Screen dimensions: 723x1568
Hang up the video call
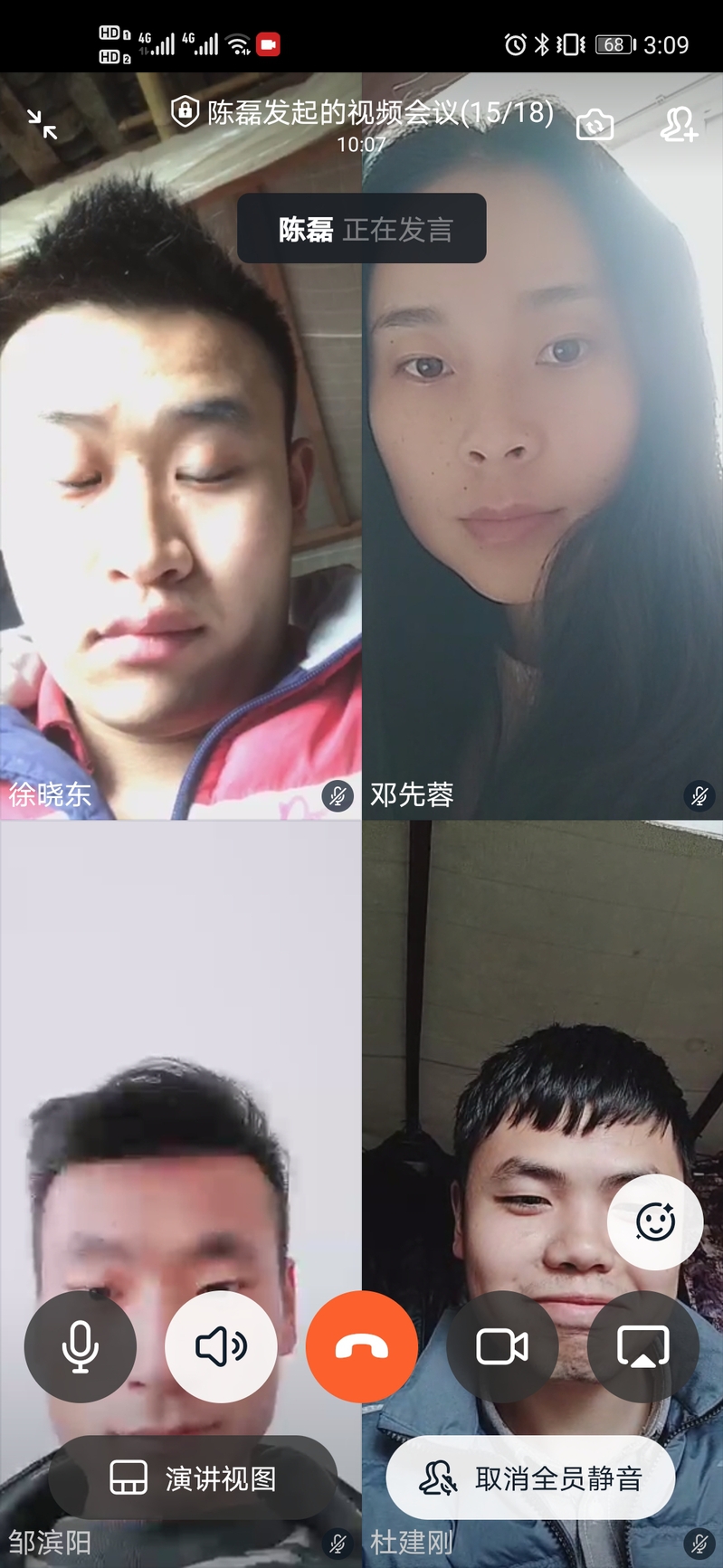pyautogui.click(x=362, y=1346)
